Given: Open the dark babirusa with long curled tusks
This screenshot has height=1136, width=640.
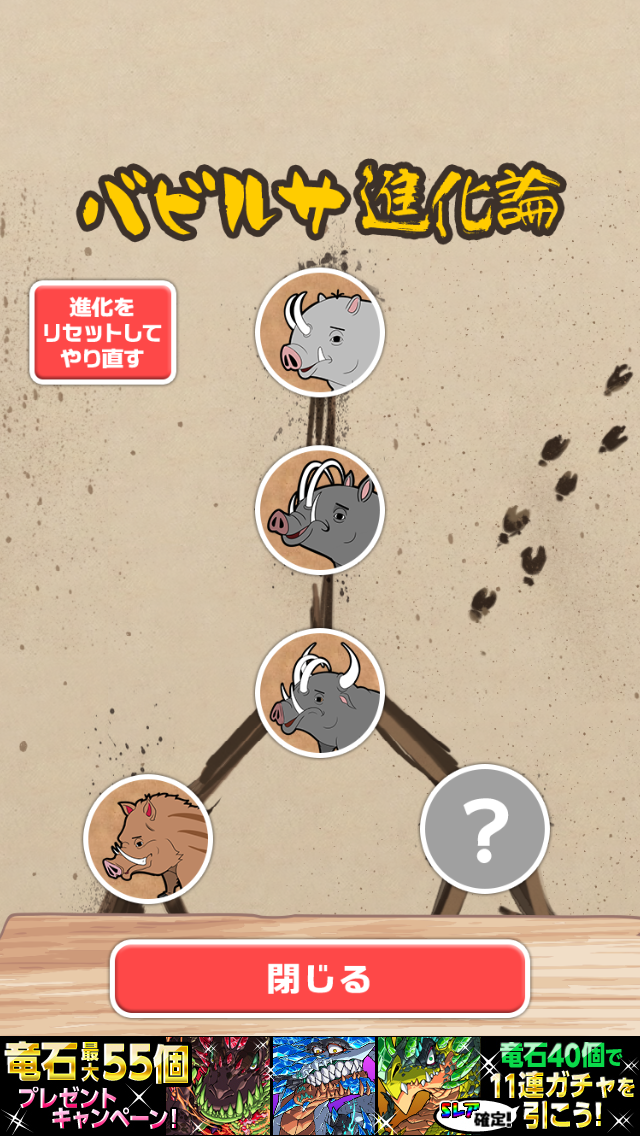Looking at the screenshot, I should (x=320, y=510).
